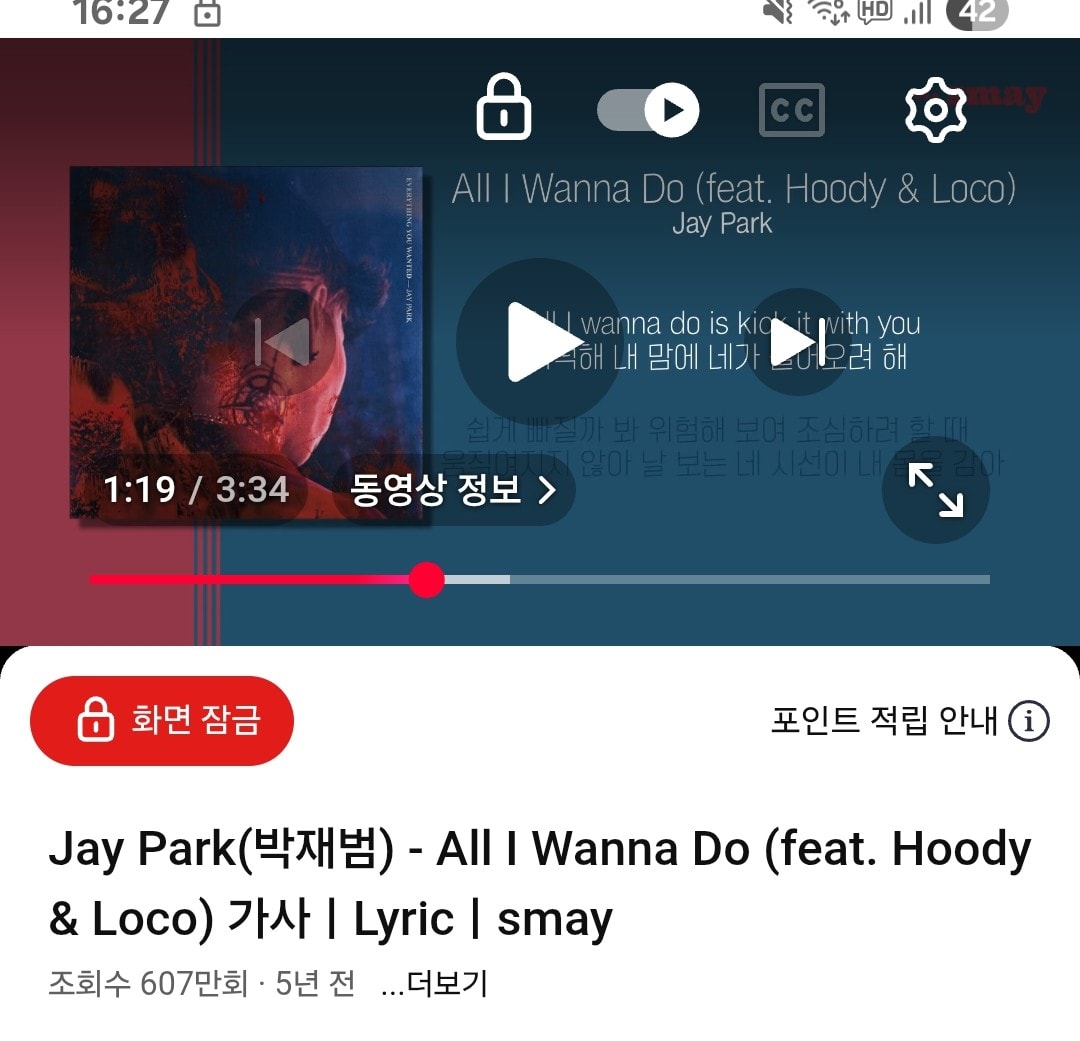Open 포인트 적립 안내 info

909,720
